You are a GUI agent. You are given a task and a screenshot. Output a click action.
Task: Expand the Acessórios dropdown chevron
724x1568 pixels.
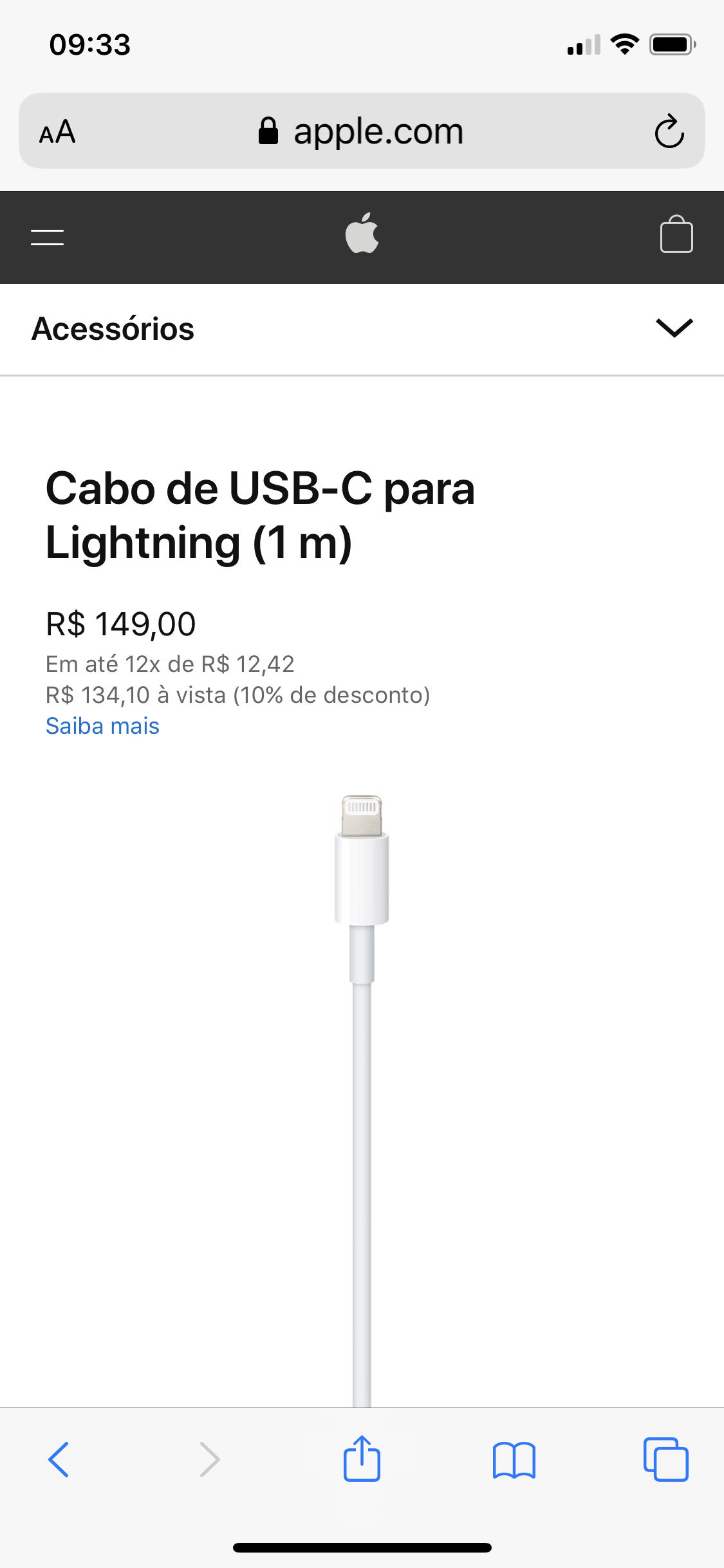(x=674, y=328)
